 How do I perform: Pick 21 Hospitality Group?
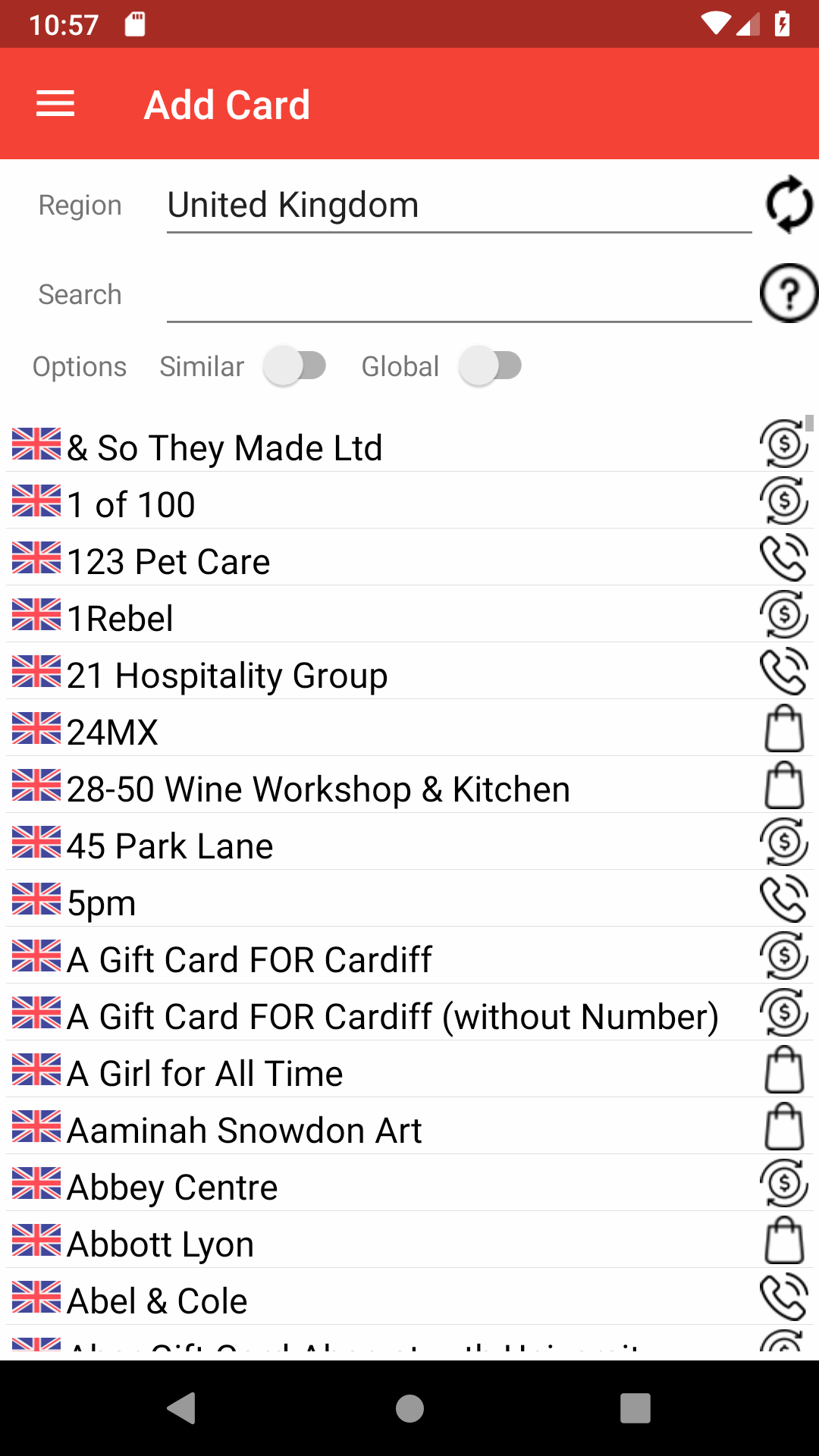click(227, 675)
